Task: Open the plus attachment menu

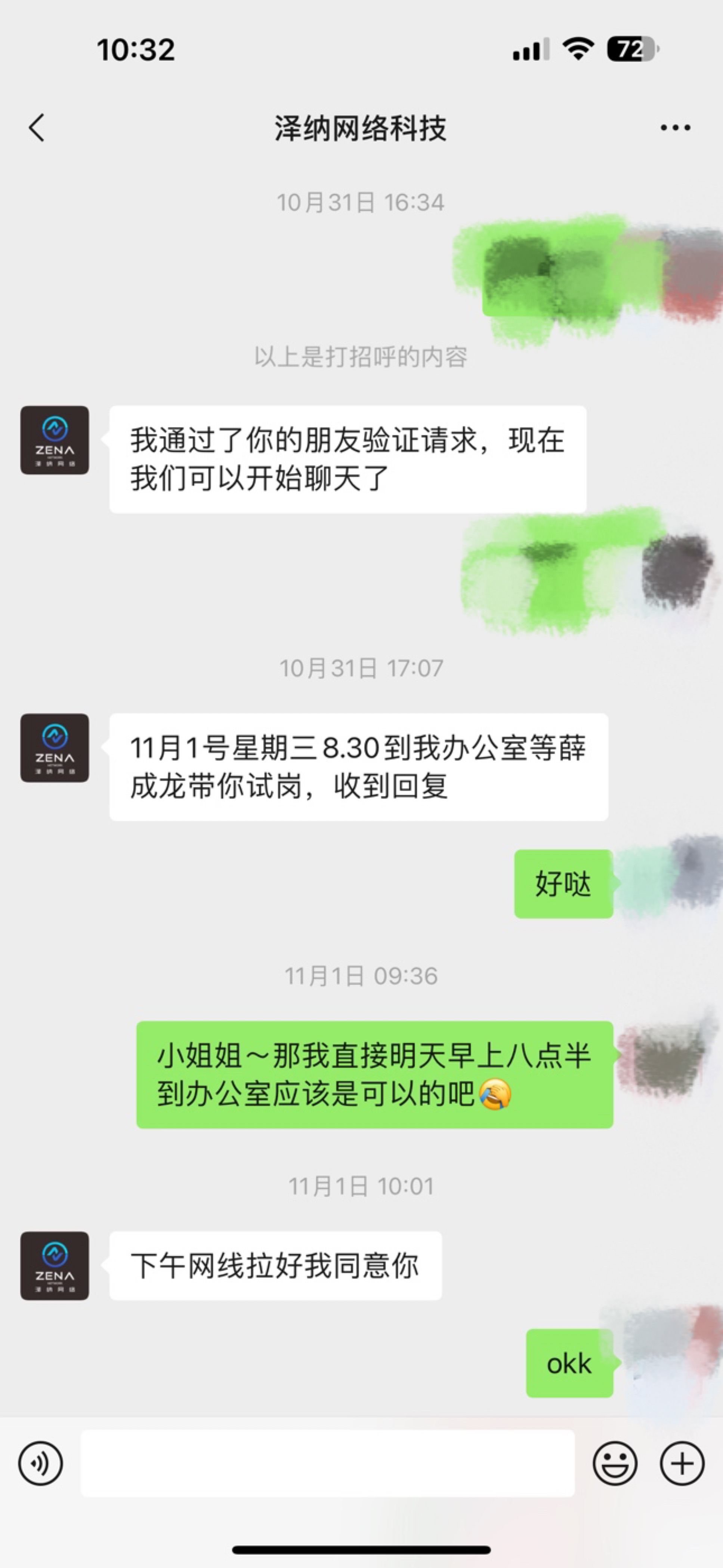Action: point(682,1463)
